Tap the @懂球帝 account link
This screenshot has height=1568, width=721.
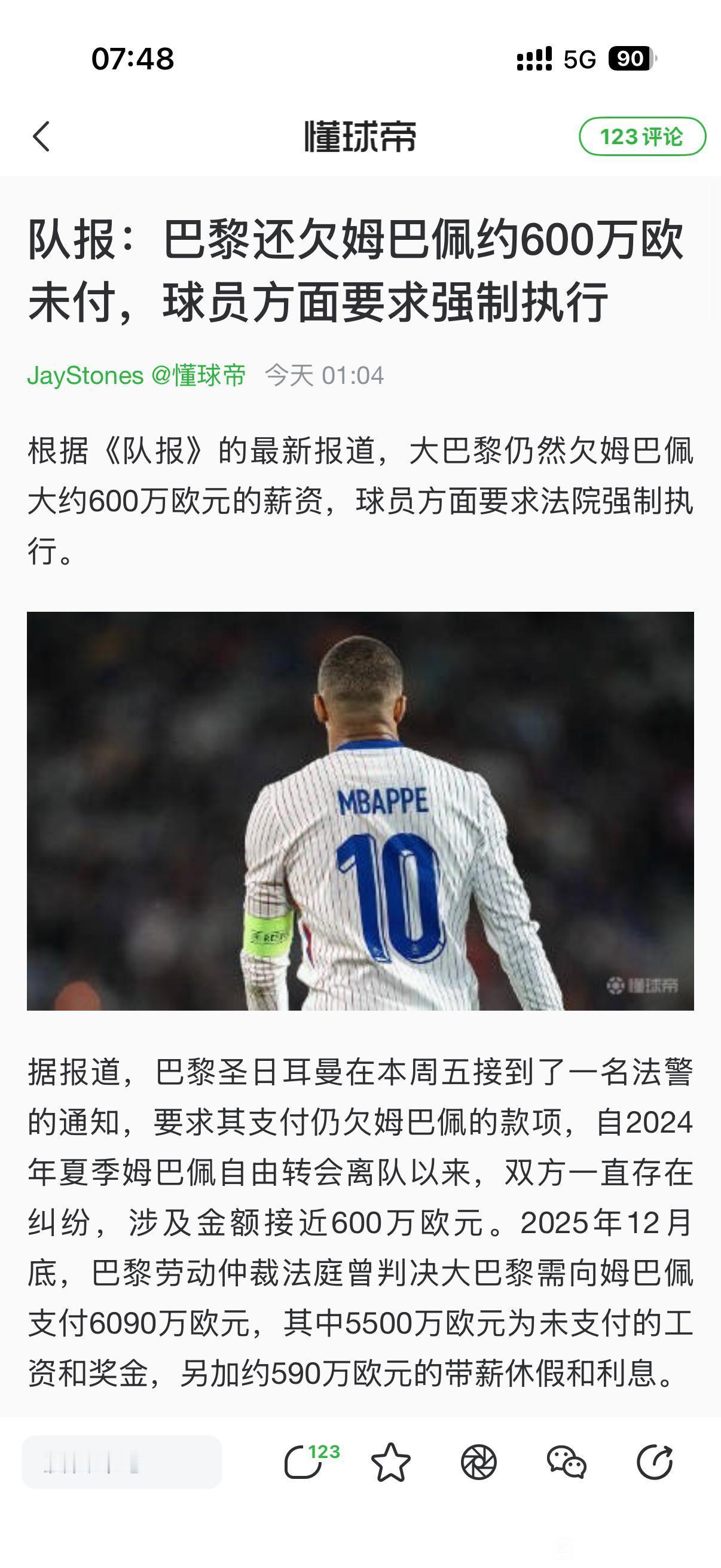pos(199,376)
